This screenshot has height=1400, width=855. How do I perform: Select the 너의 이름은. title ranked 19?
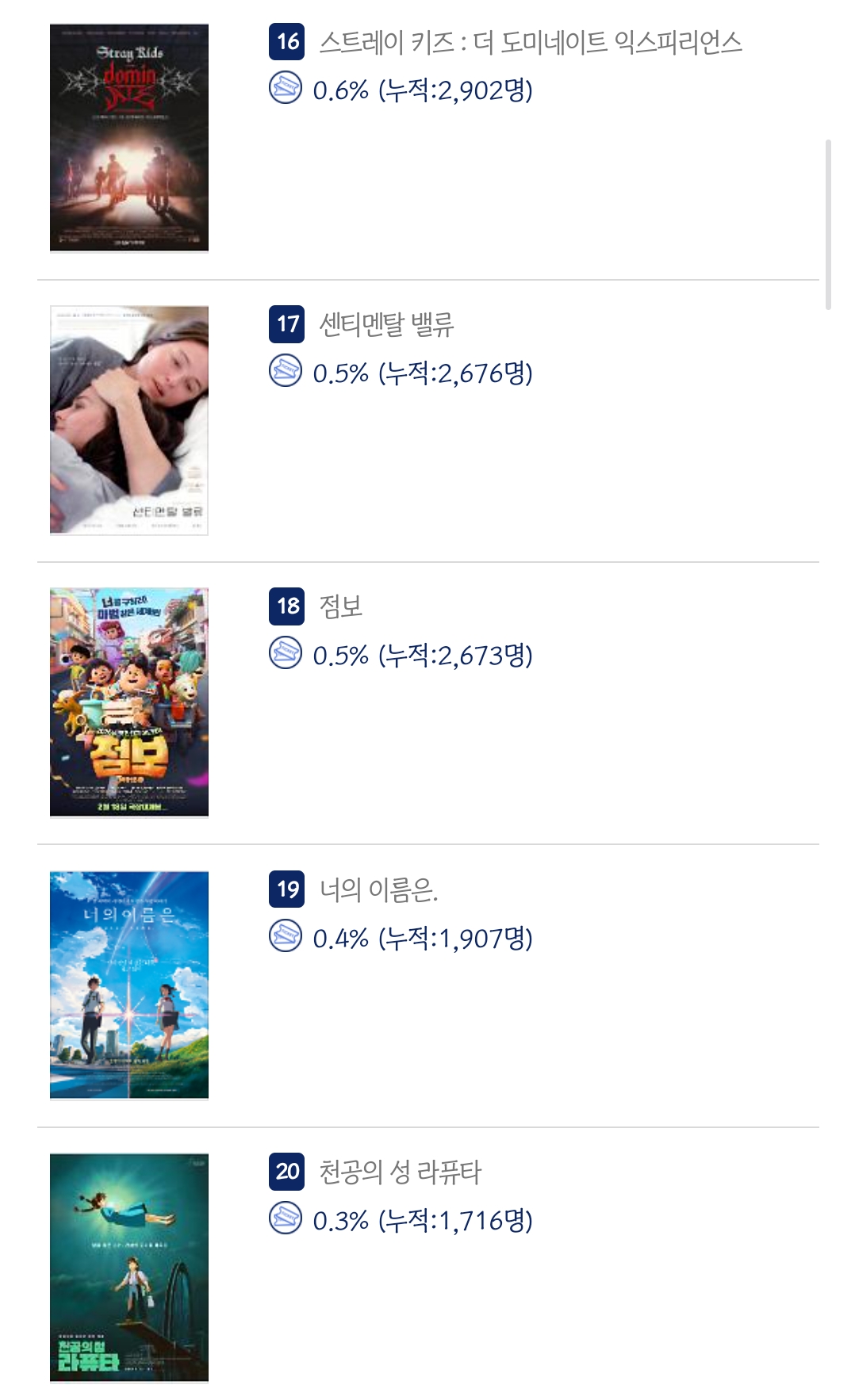pos(378,889)
